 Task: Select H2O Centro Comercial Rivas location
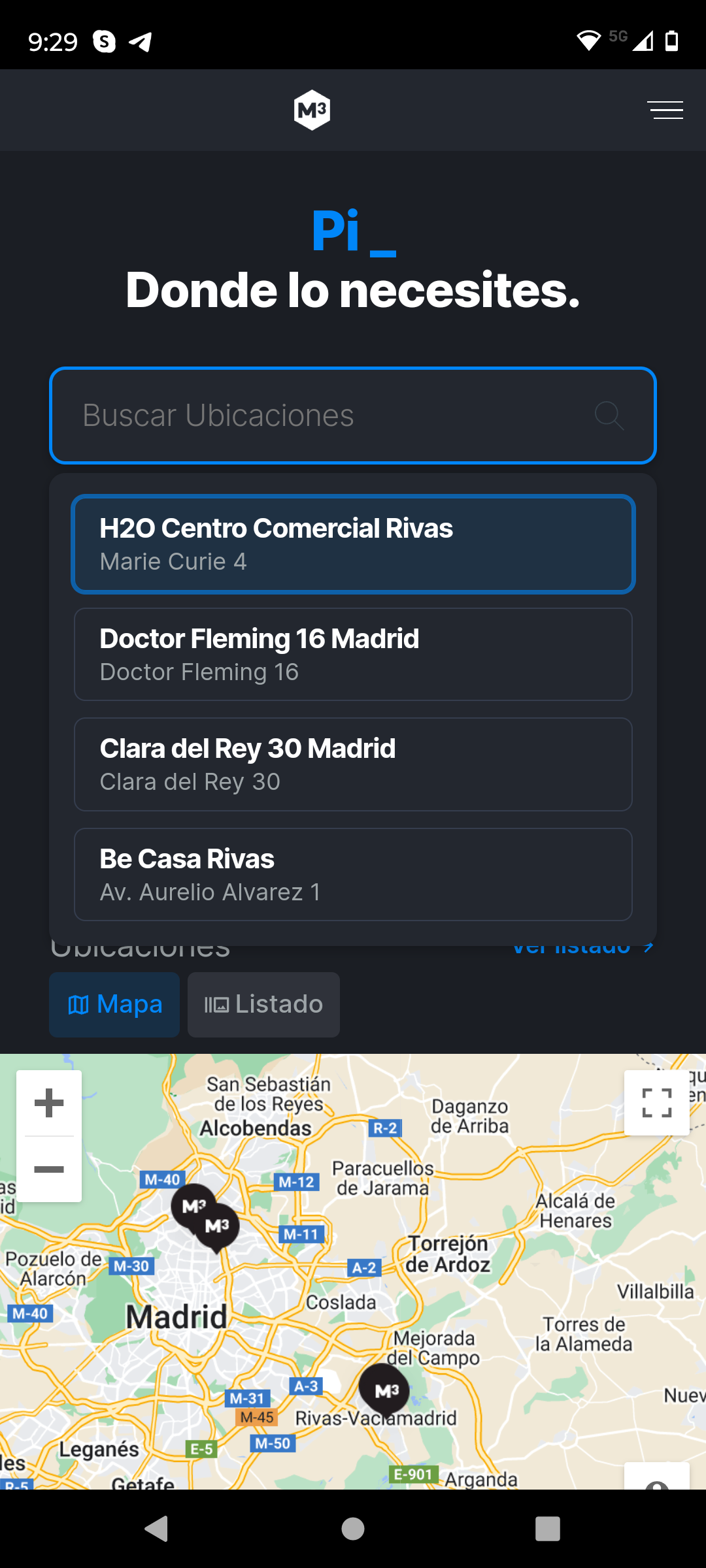(353, 544)
